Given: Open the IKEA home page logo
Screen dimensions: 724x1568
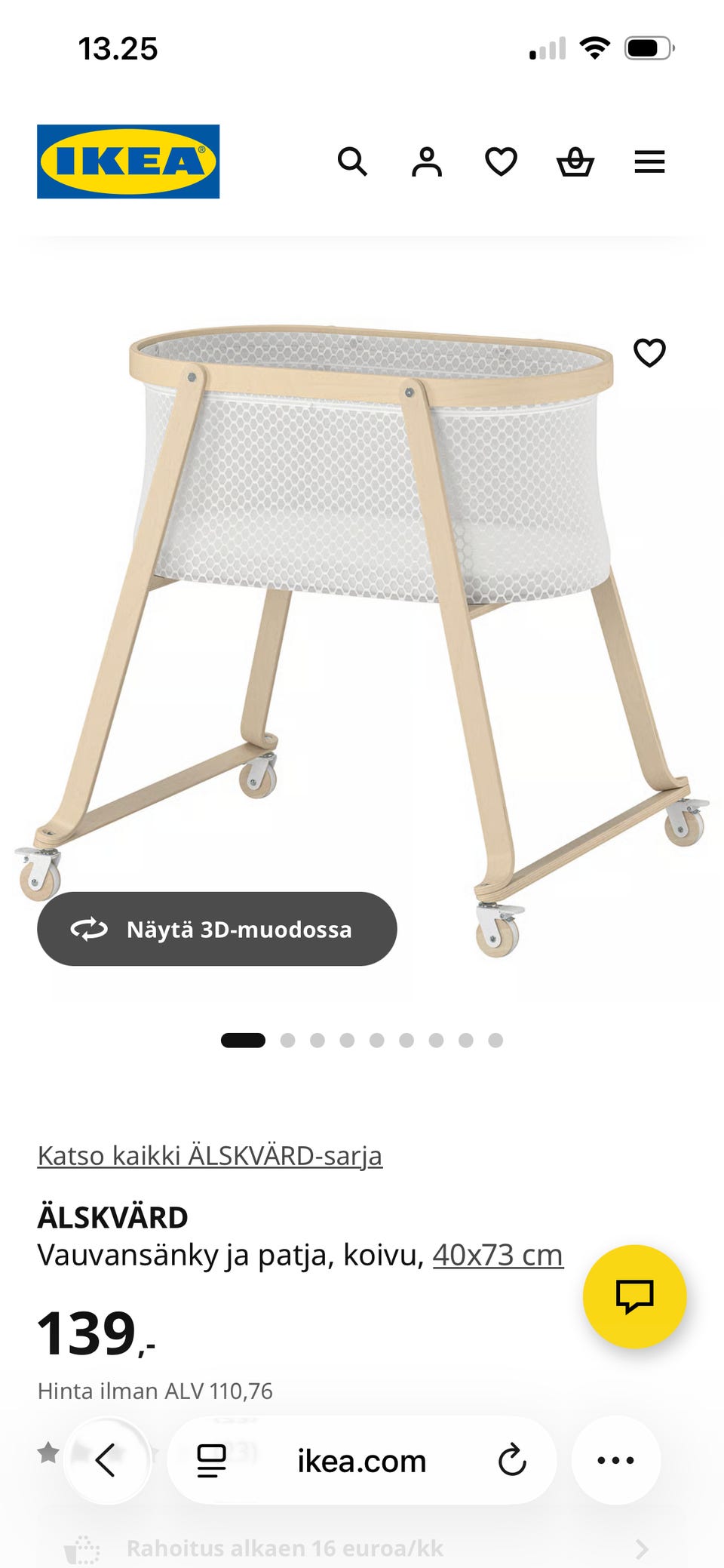Looking at the screenshot, I should (x=128, y=161).
